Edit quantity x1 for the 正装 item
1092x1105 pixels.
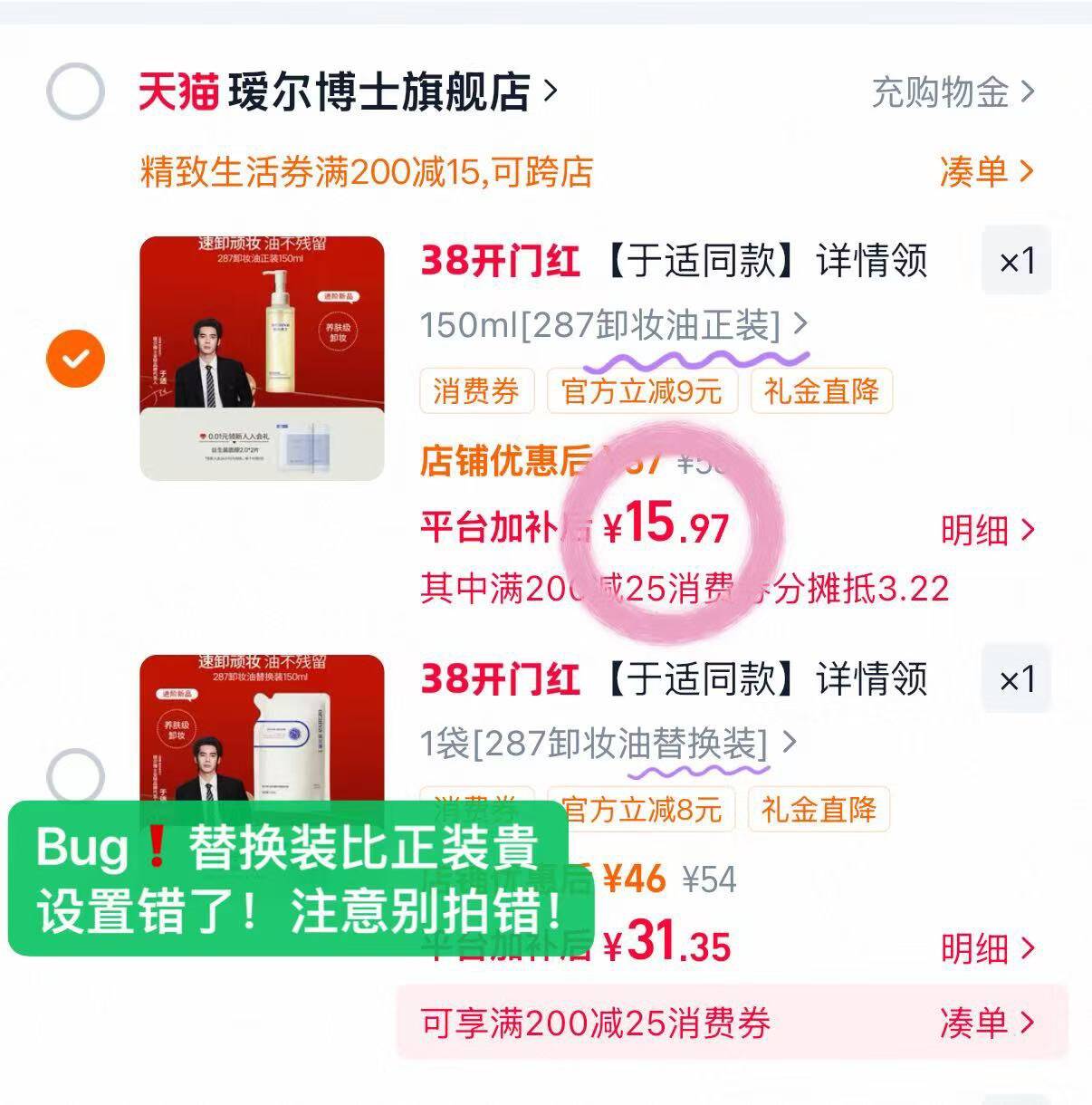pos(1016,262)
